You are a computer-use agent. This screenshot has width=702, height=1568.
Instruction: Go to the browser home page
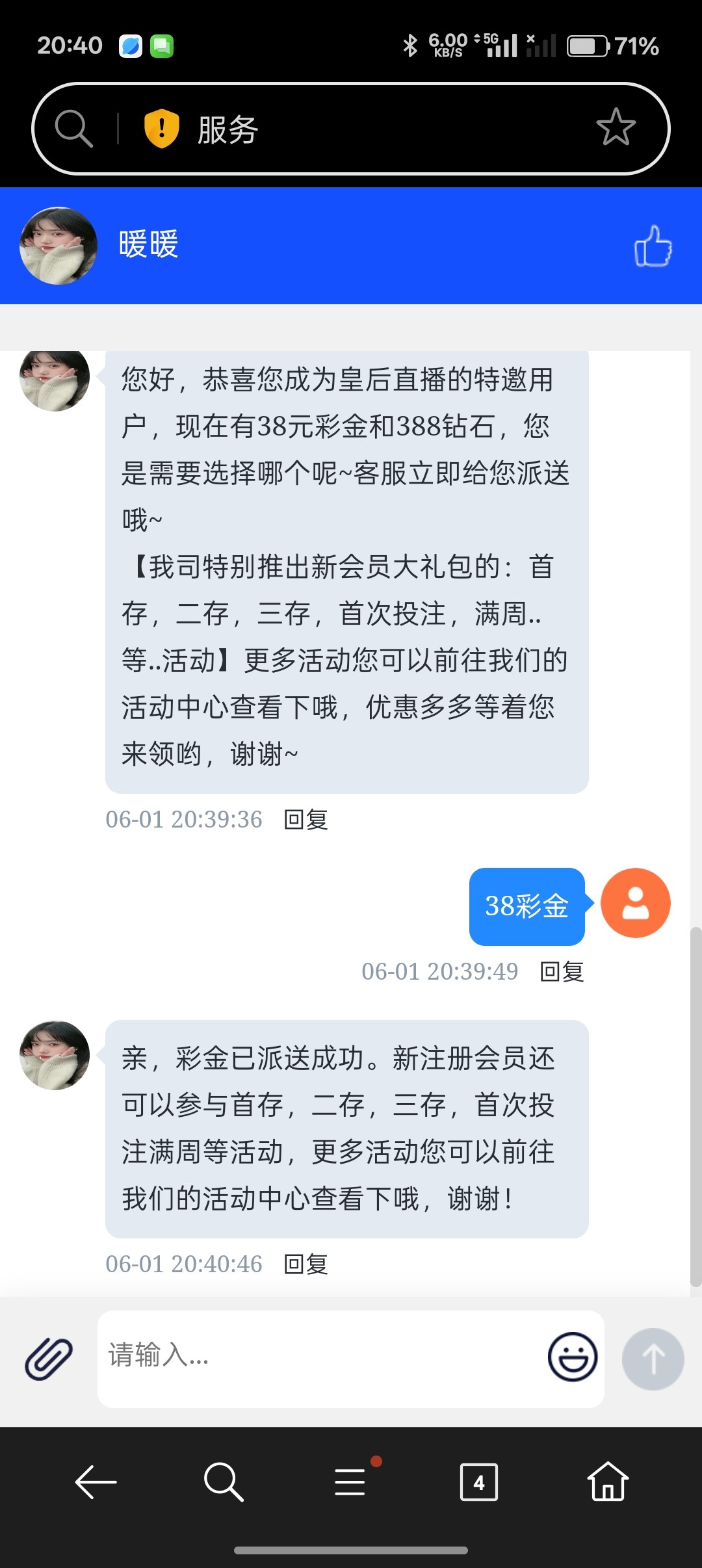(607, 1482)
